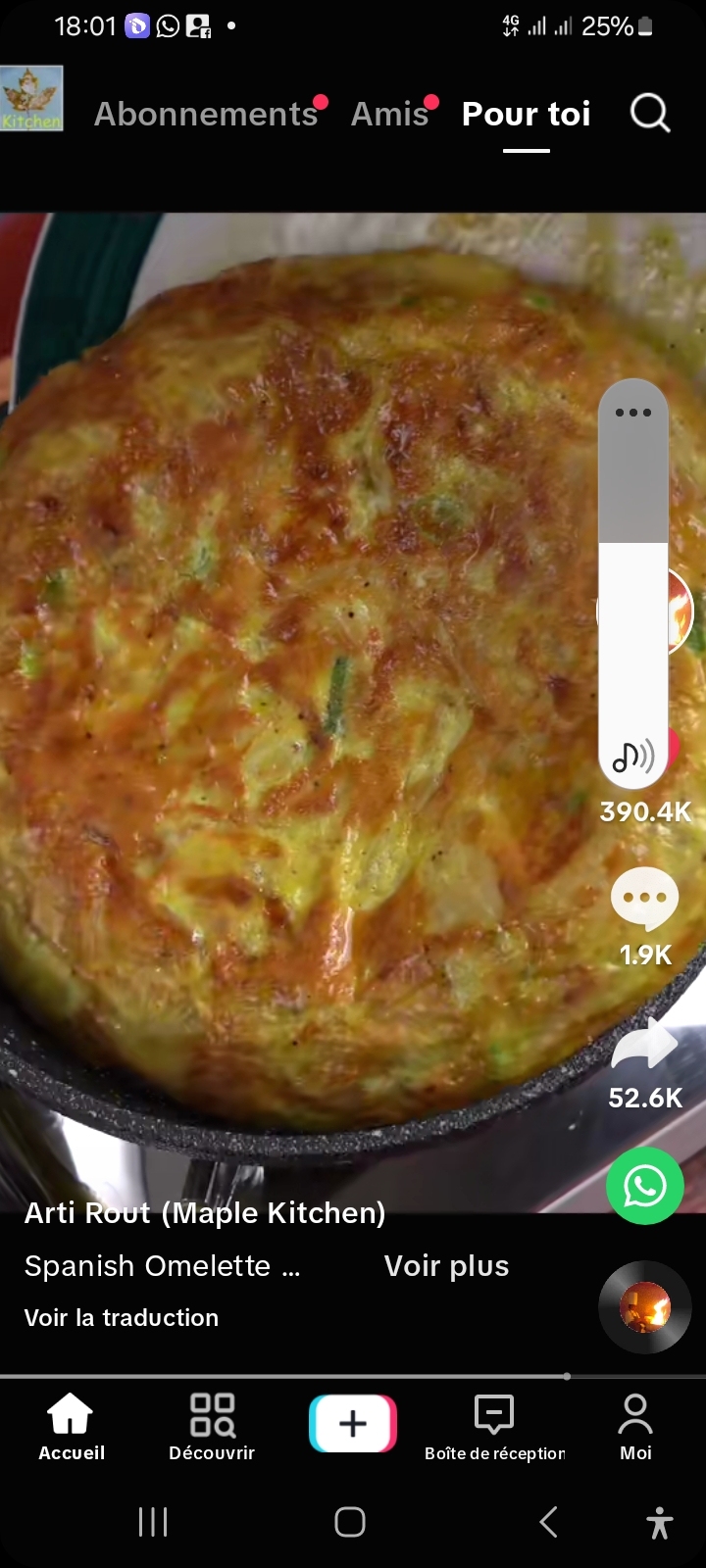Expand the caption with Voir plus
Viewport: 706px width, 1568px height.
point(446,1266)
